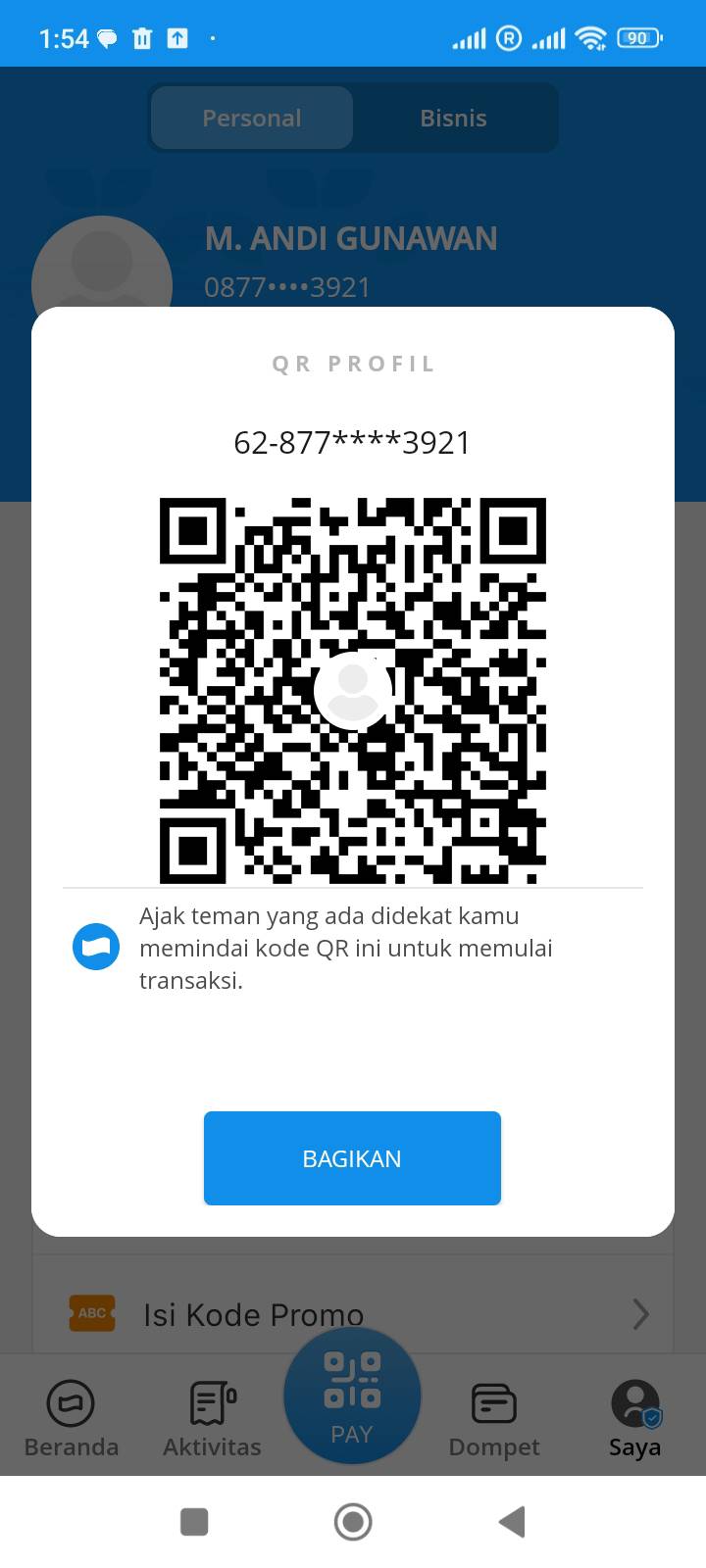This screenshot has height=1568, width=706.
Task: Select the Saya tab
Action: 634,1418
